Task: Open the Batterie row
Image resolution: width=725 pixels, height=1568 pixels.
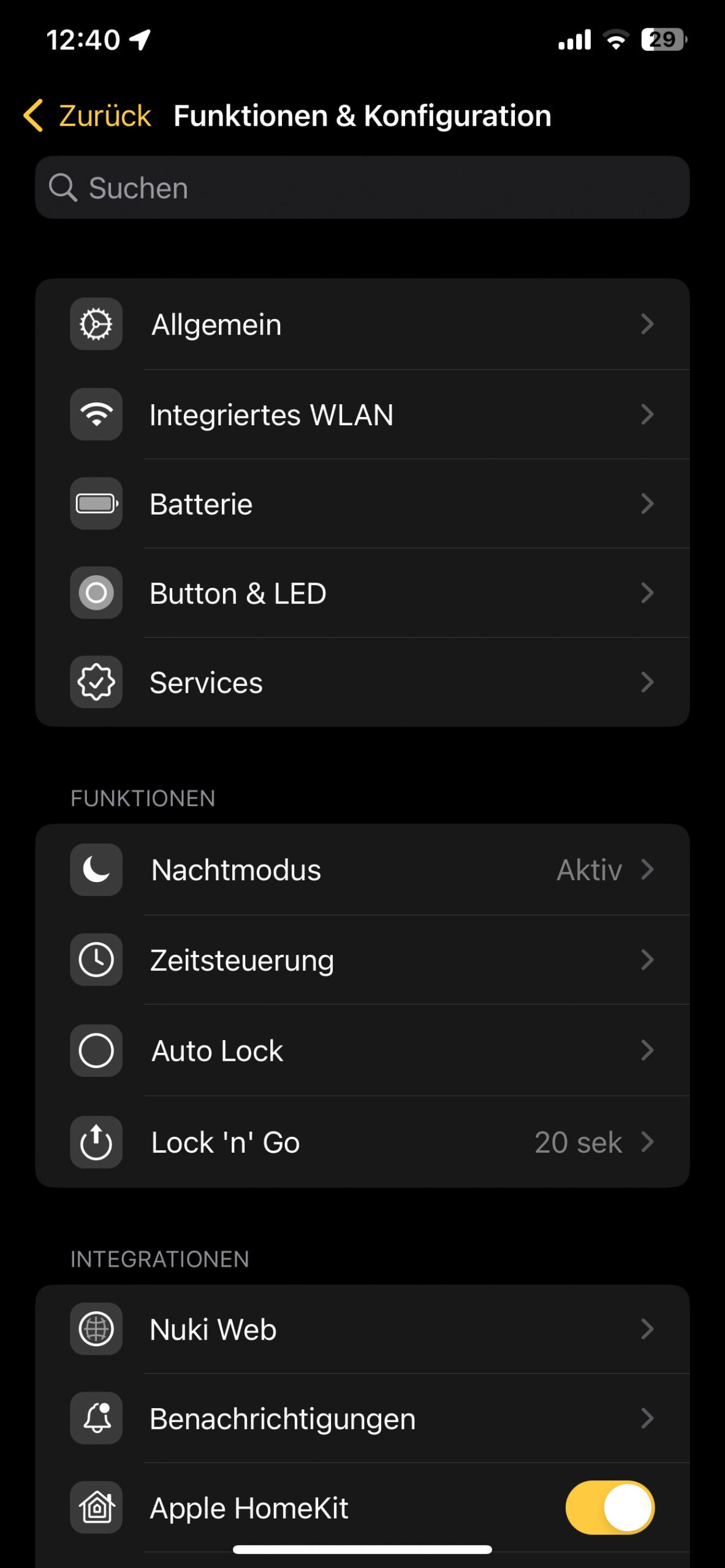Action: click(362, 503)
